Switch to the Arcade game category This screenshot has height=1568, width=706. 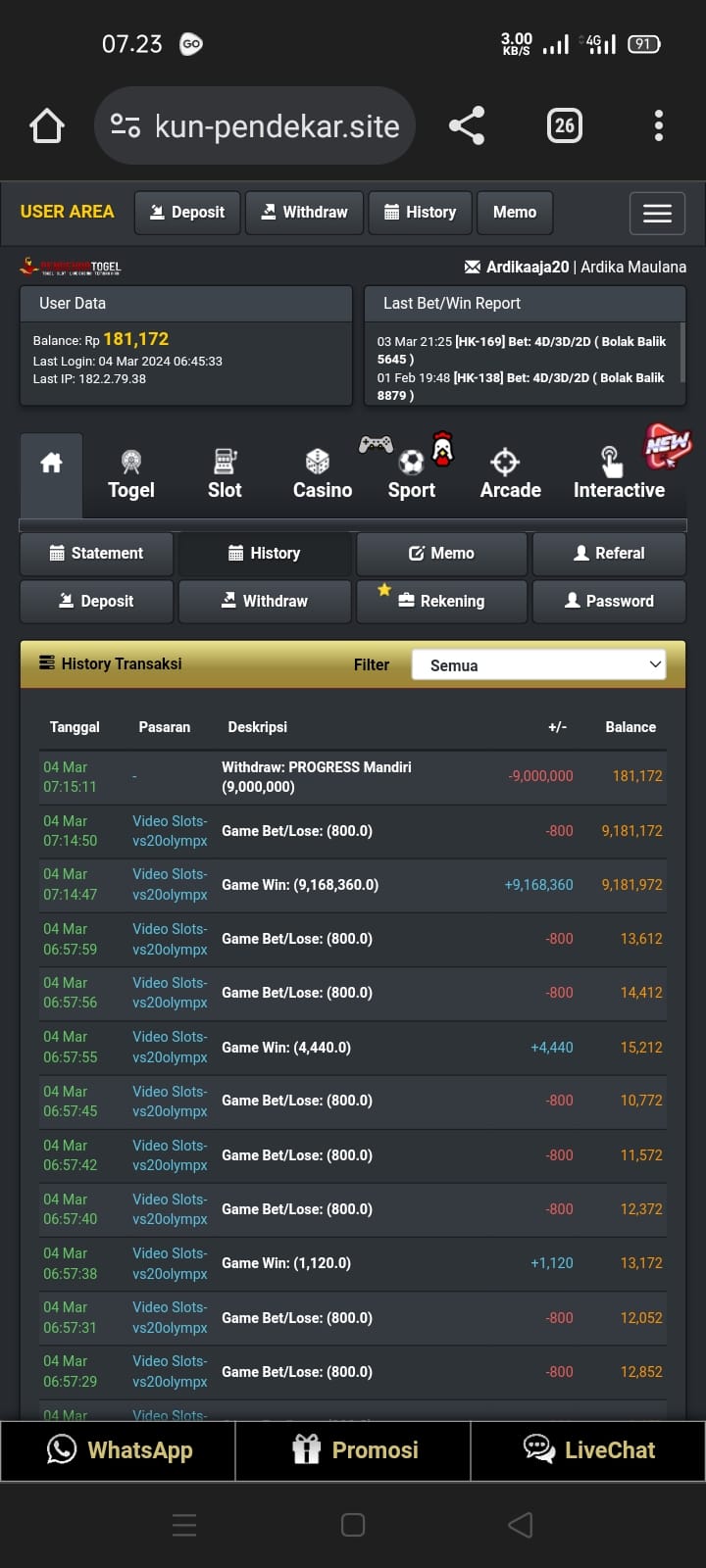(x=510, y=475)
